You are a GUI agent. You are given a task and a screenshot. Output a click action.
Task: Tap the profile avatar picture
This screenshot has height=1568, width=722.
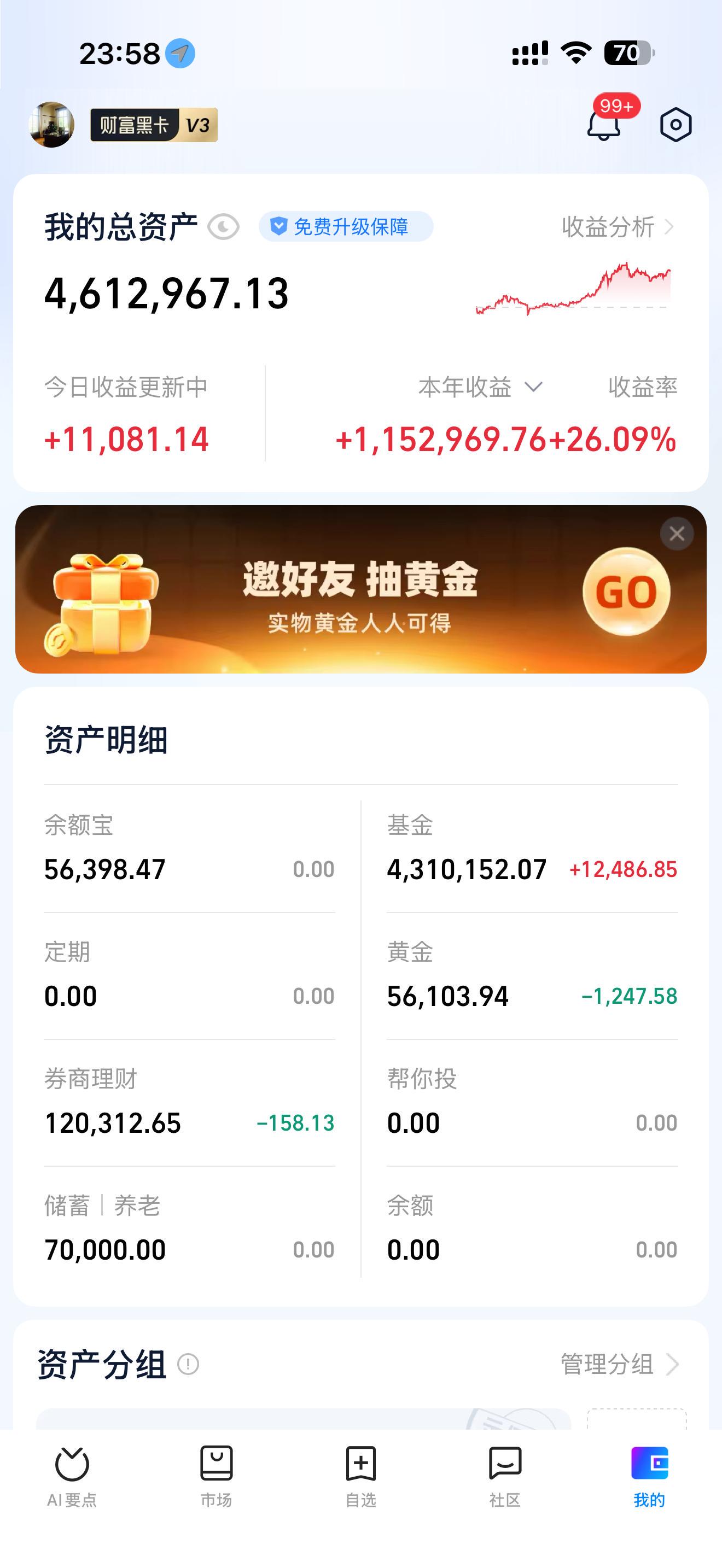tap(52, 125)
